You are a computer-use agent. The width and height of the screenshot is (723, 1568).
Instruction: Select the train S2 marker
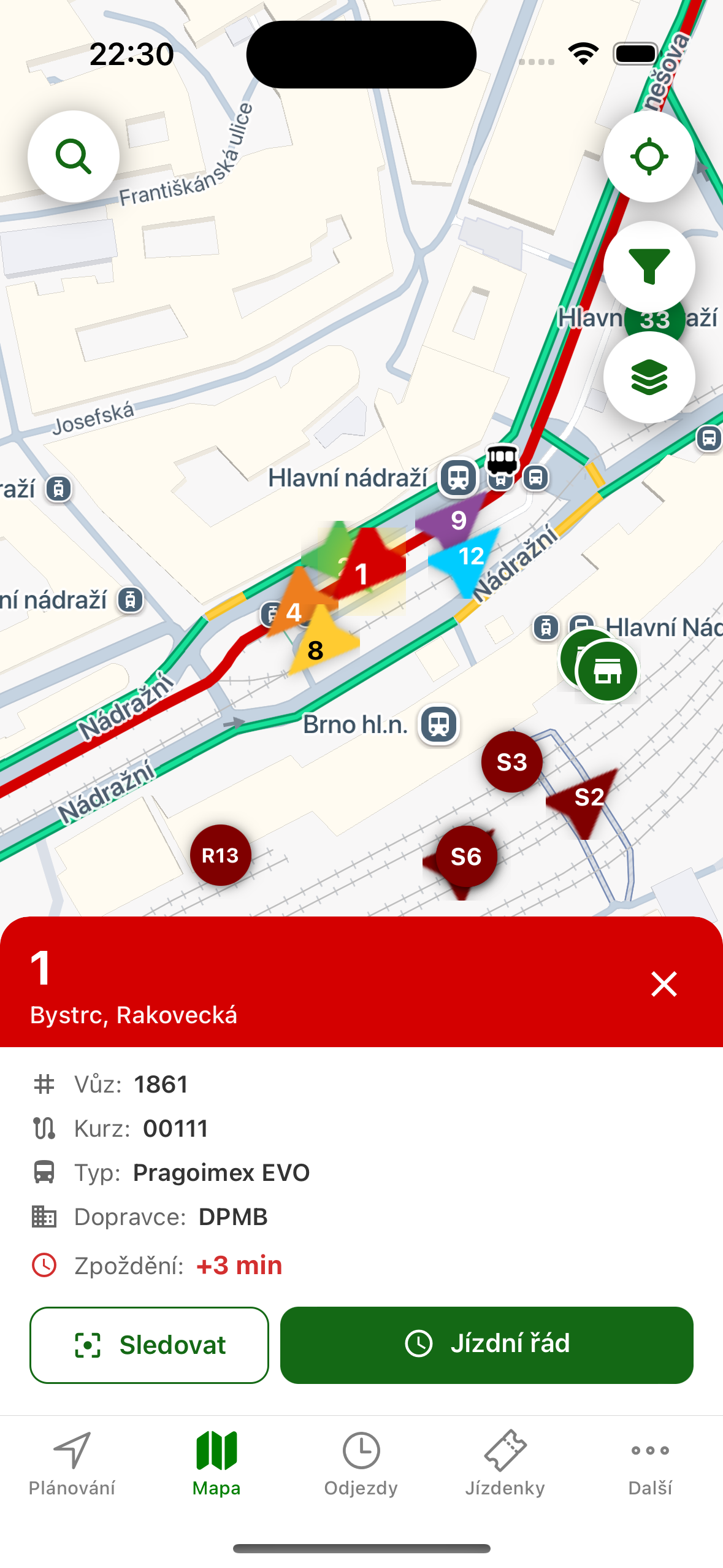pos(589,797)
